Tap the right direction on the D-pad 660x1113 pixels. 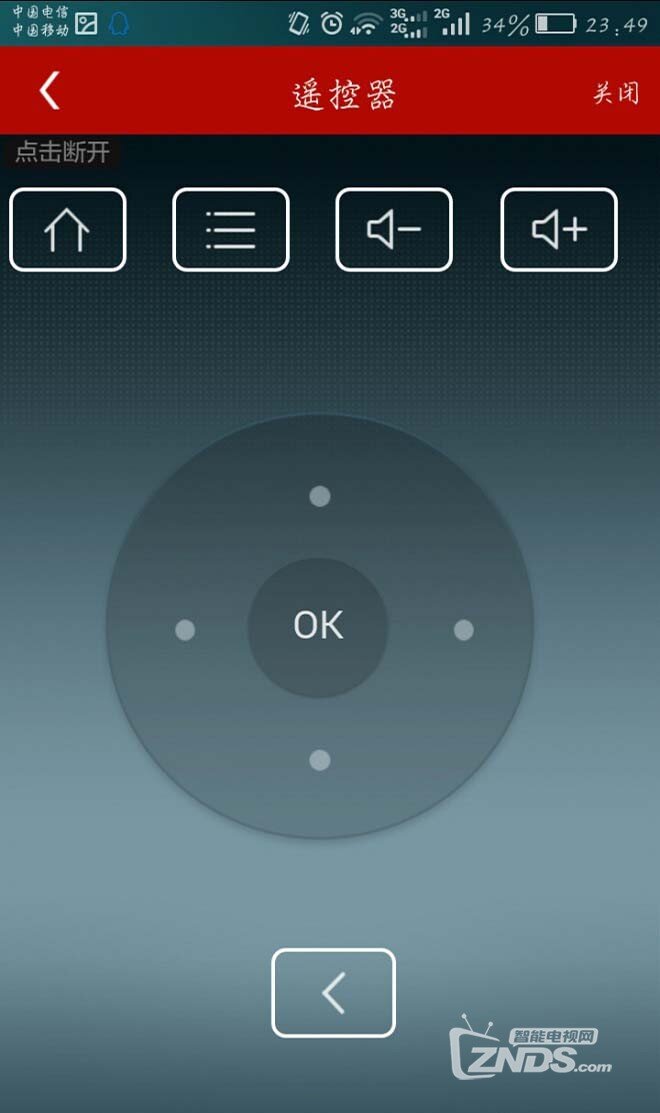[463, 630]
